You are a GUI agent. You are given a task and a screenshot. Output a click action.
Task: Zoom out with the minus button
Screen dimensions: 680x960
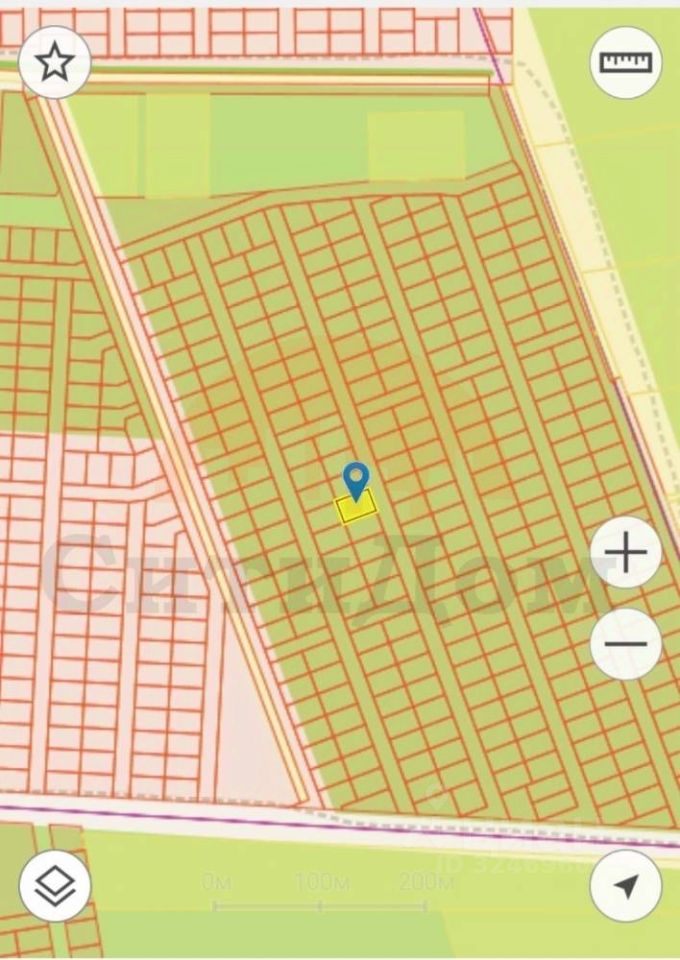(625, 643)
